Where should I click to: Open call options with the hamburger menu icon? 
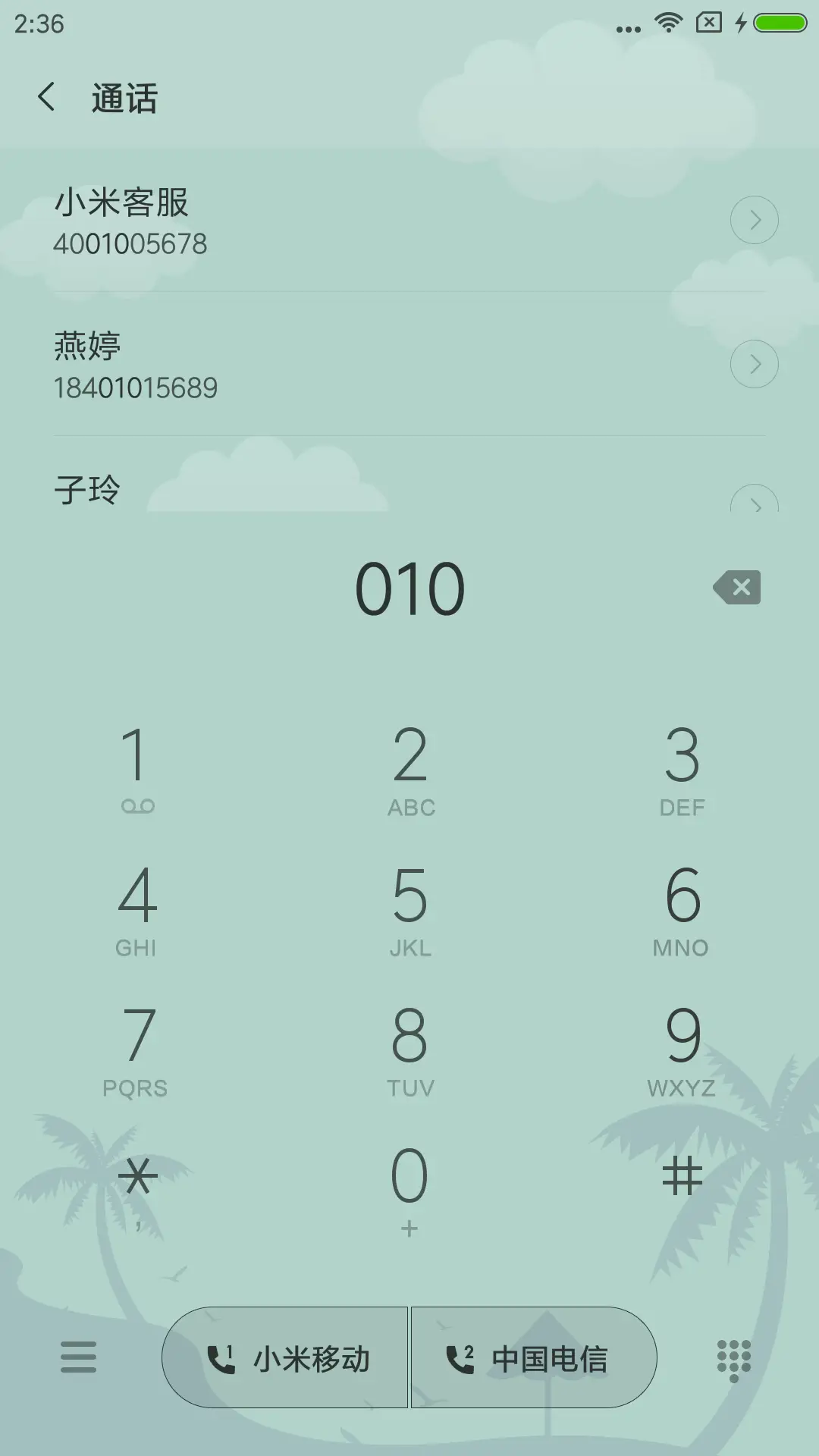(78, 1357)
